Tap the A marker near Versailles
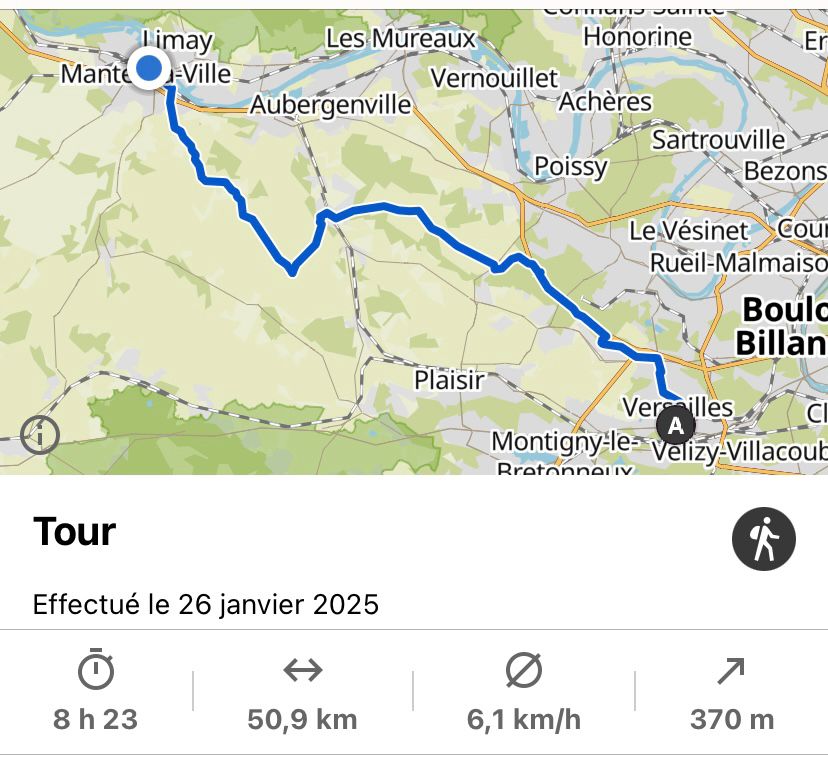This screenshot has width=828, height=778. tap(676, 426)
